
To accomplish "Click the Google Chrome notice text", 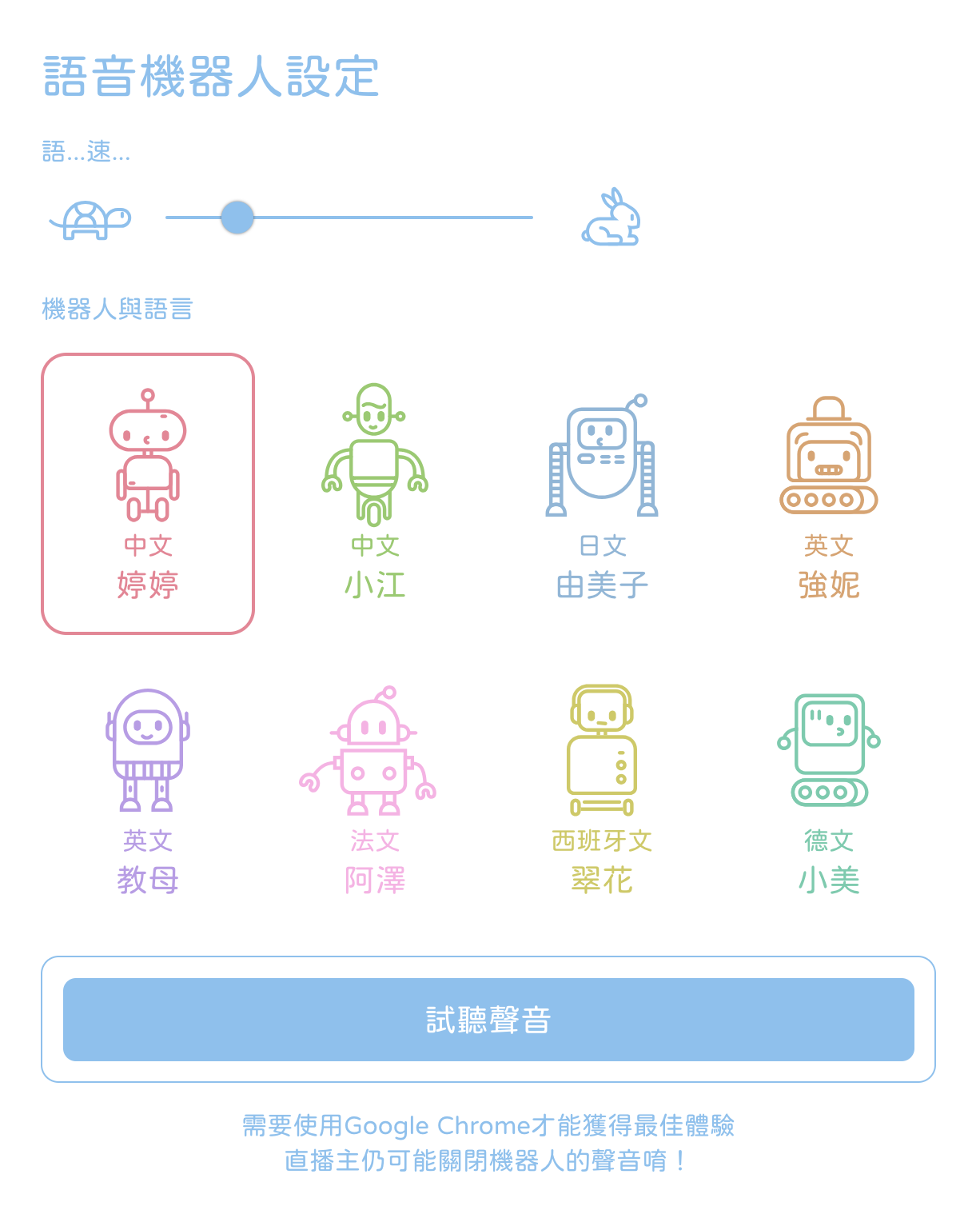I will (x=489, y=1126).
